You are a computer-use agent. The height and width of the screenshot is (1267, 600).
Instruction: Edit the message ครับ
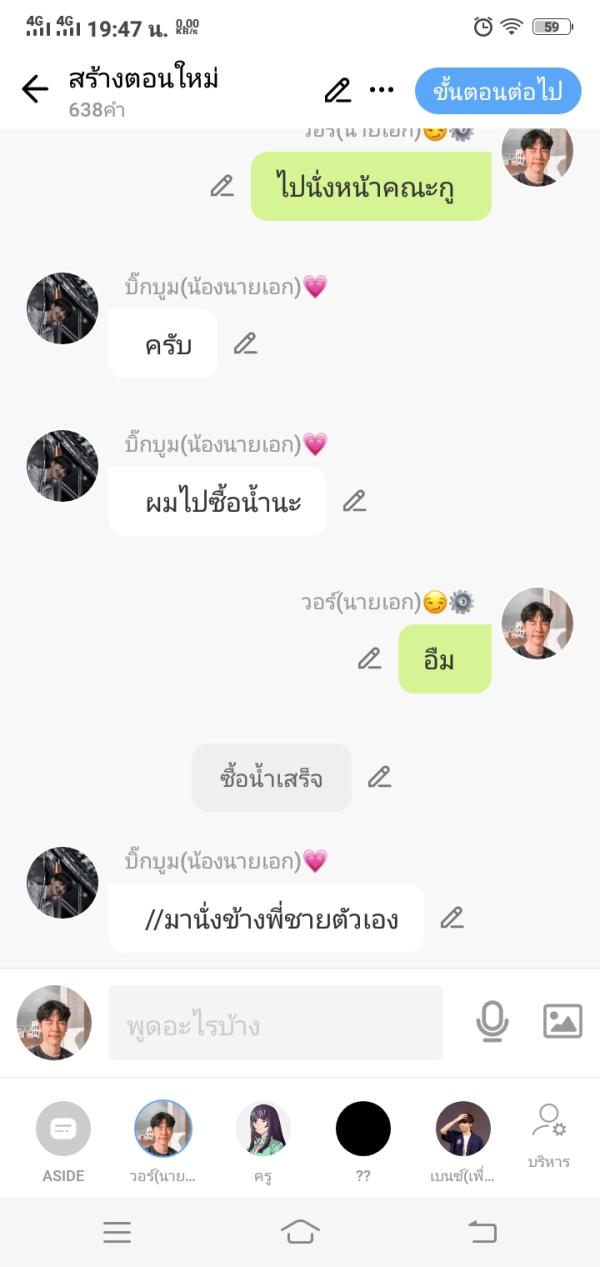click(245, 344)
